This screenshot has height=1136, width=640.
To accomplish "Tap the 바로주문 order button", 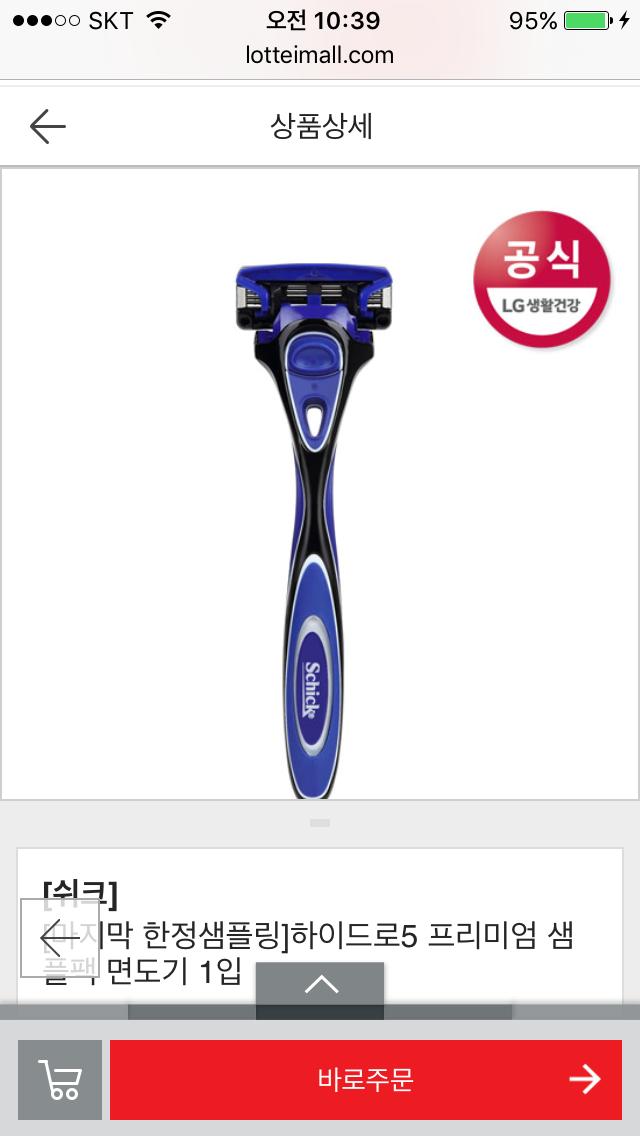I will 366,1079.
